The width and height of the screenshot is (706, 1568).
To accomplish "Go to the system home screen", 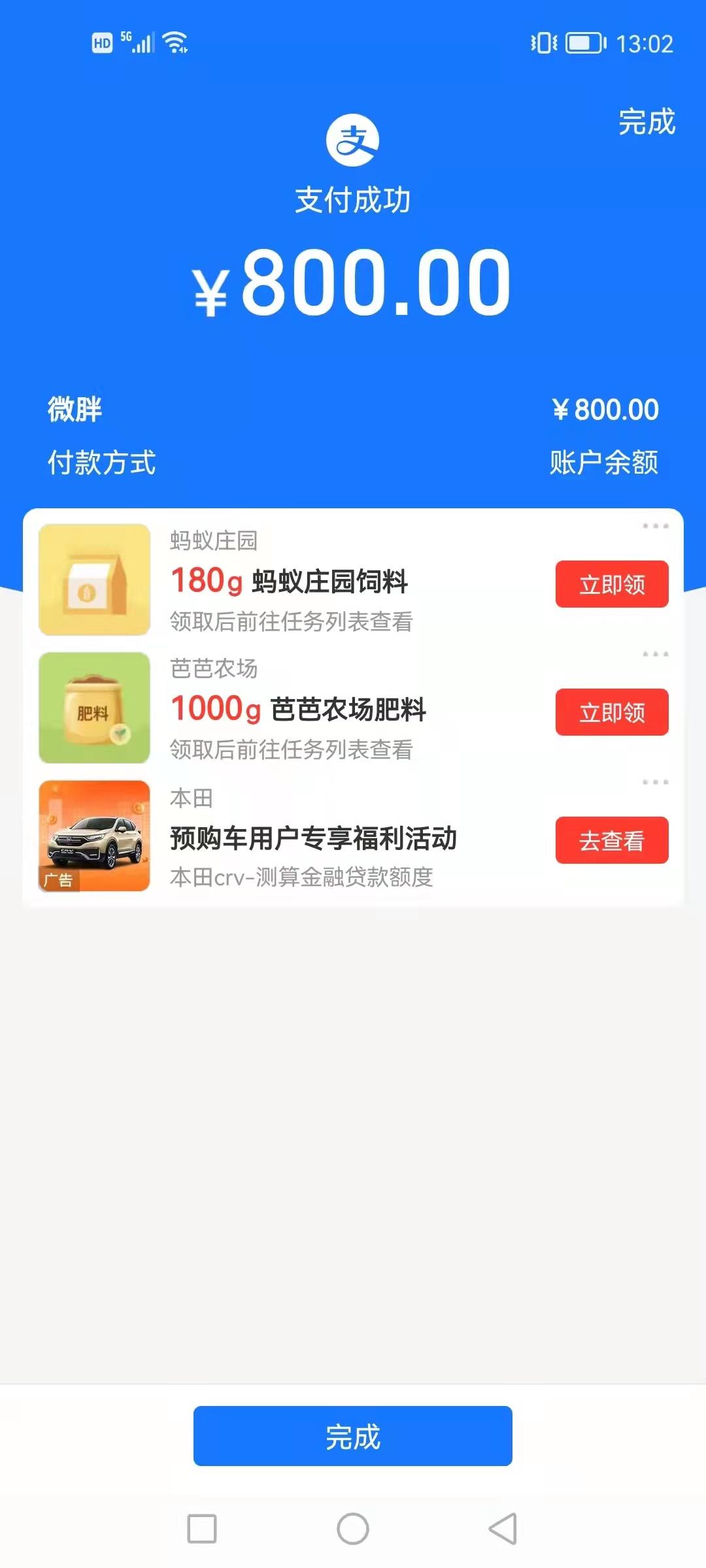I will (353, 1529).
